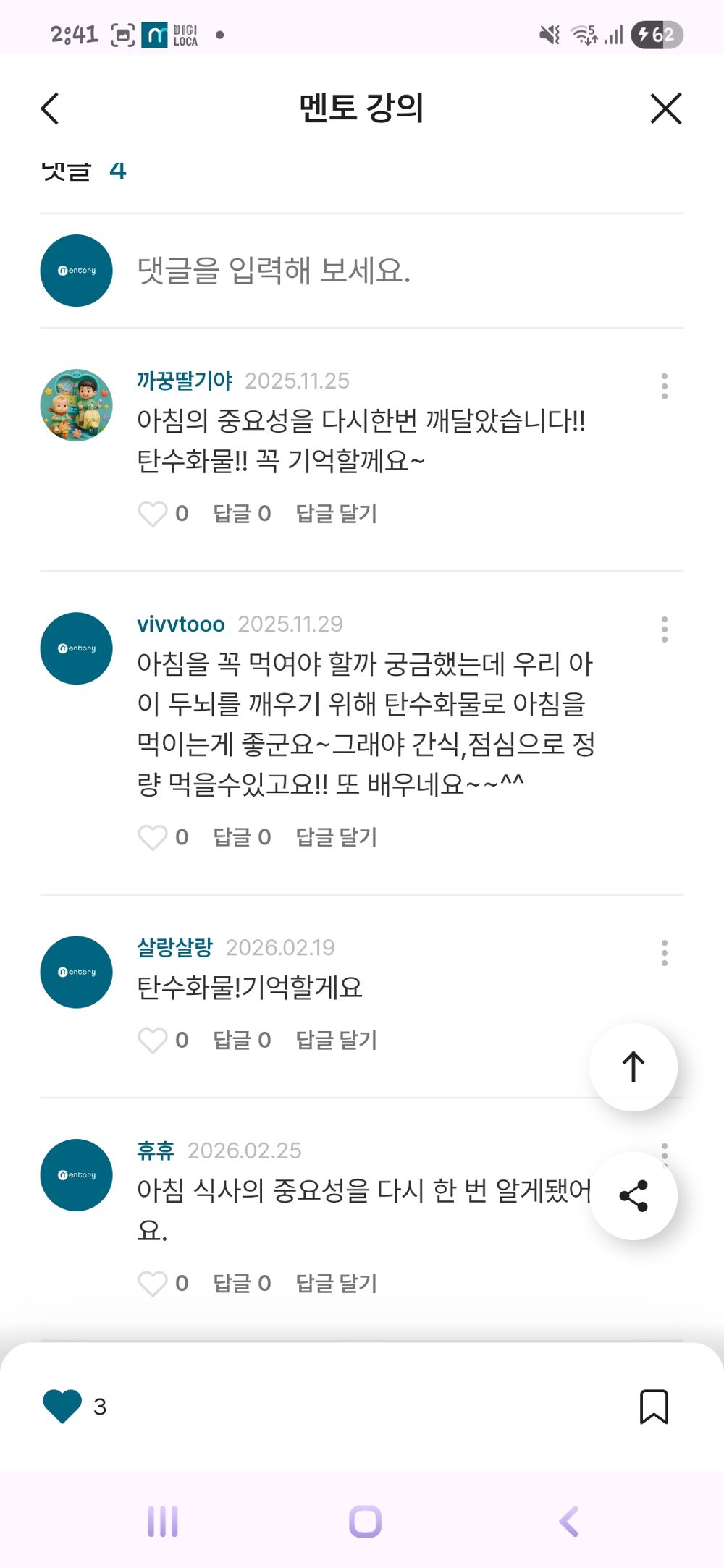The image size is (724, 1568).
Task: Tap the Mentory avatar next to comment input
Action: pyautogui.click(x=75, y=271)
